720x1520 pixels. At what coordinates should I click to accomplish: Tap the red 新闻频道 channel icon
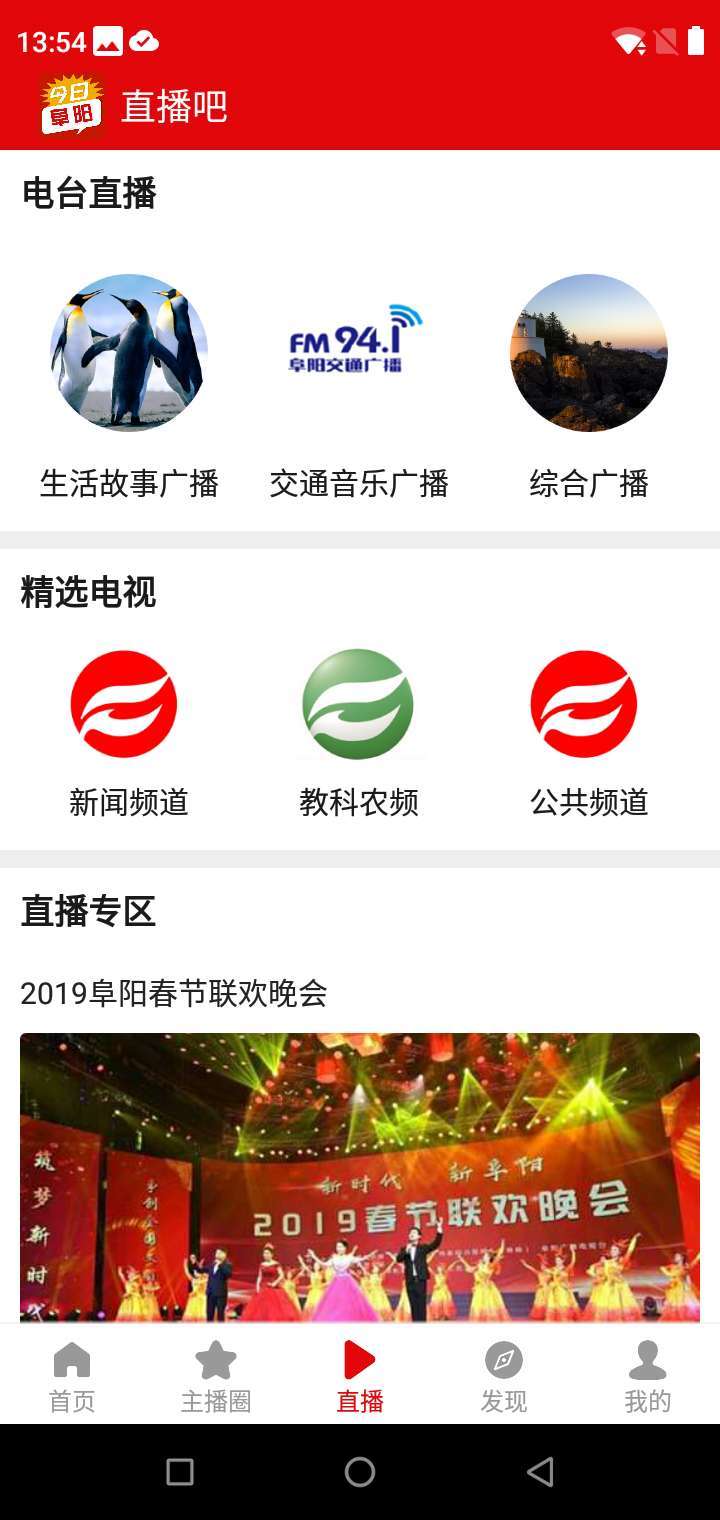coord(124,703)
